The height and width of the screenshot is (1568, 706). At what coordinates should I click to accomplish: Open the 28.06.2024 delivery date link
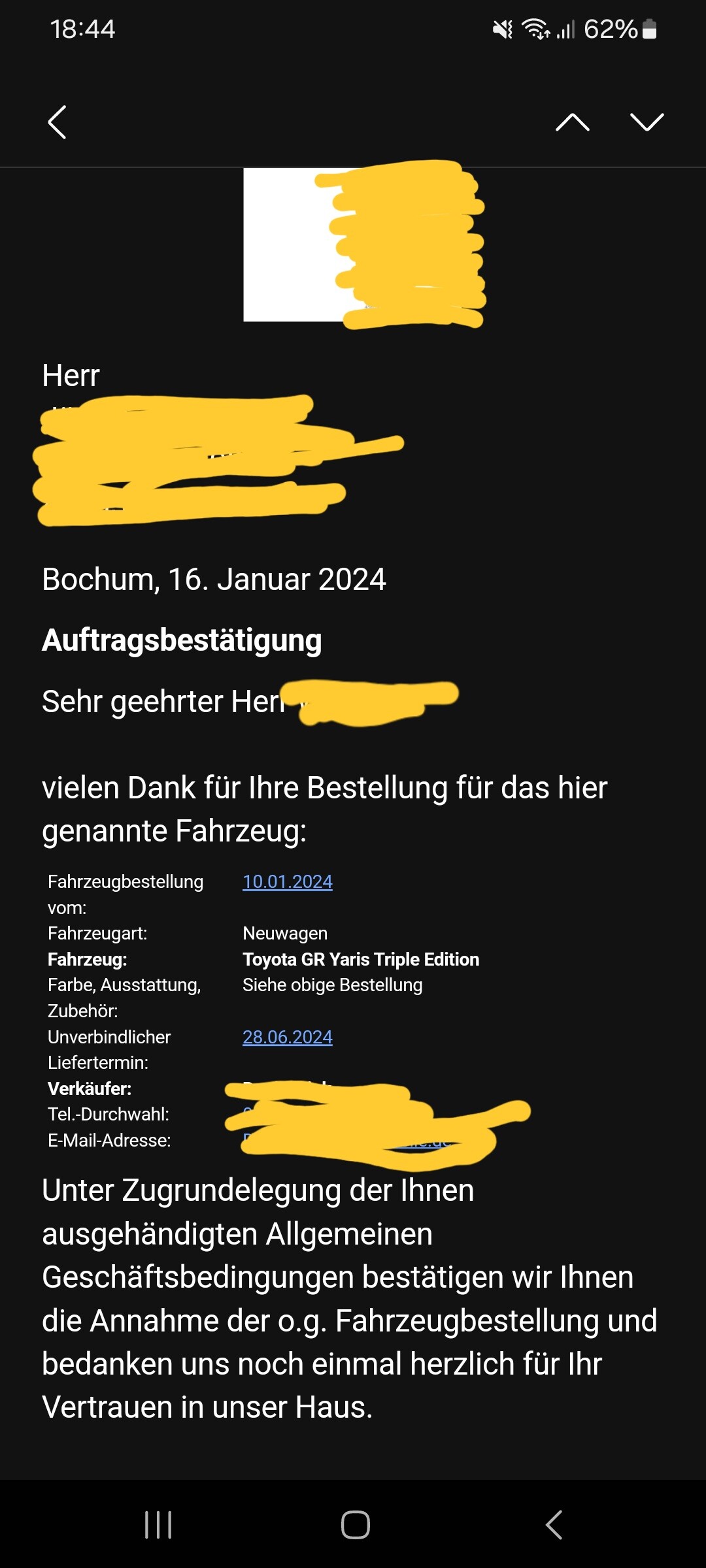(x=288, y=1037)
